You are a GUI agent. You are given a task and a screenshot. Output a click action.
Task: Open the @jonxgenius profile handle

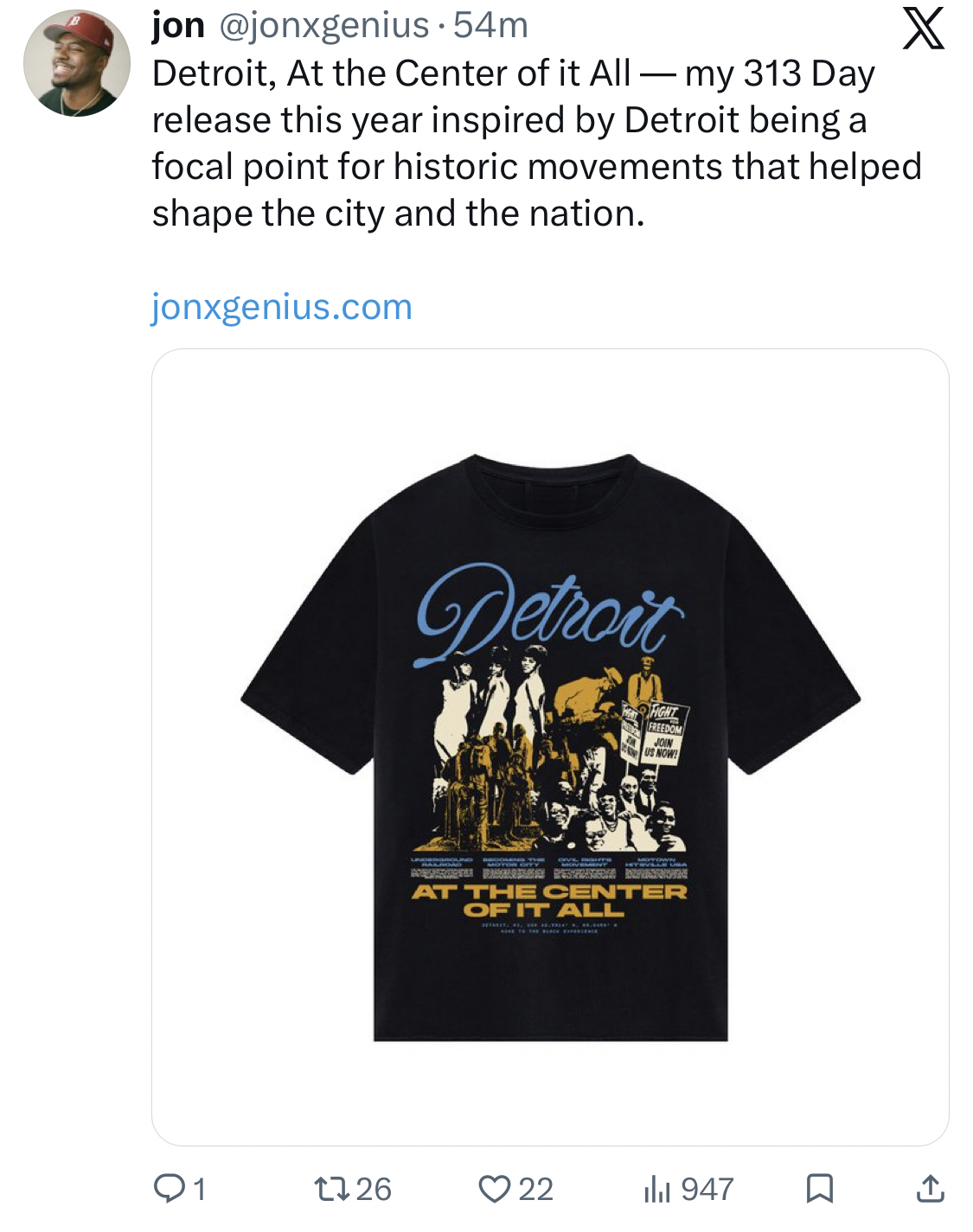pos(324,25)
